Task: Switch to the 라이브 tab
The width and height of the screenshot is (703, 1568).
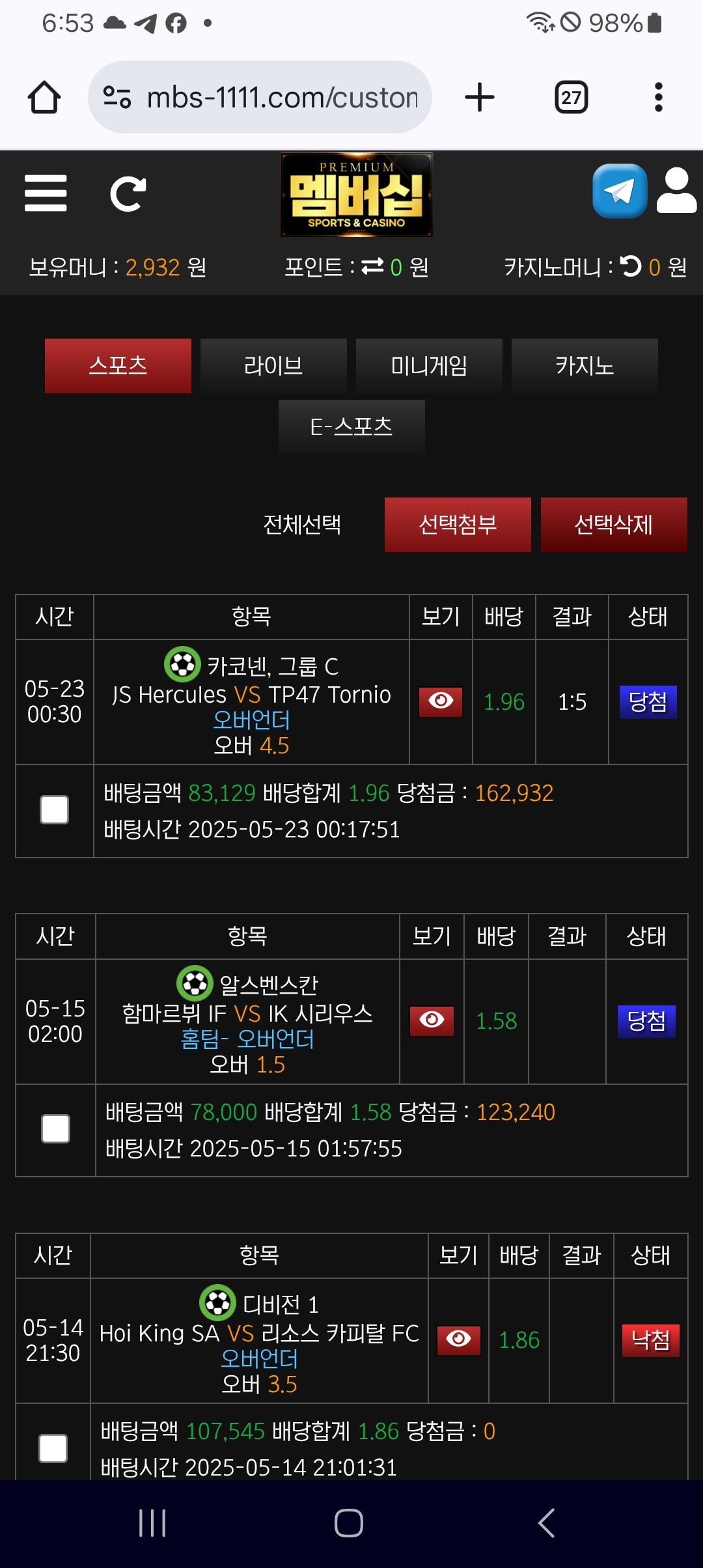Action: pos(273,366)
